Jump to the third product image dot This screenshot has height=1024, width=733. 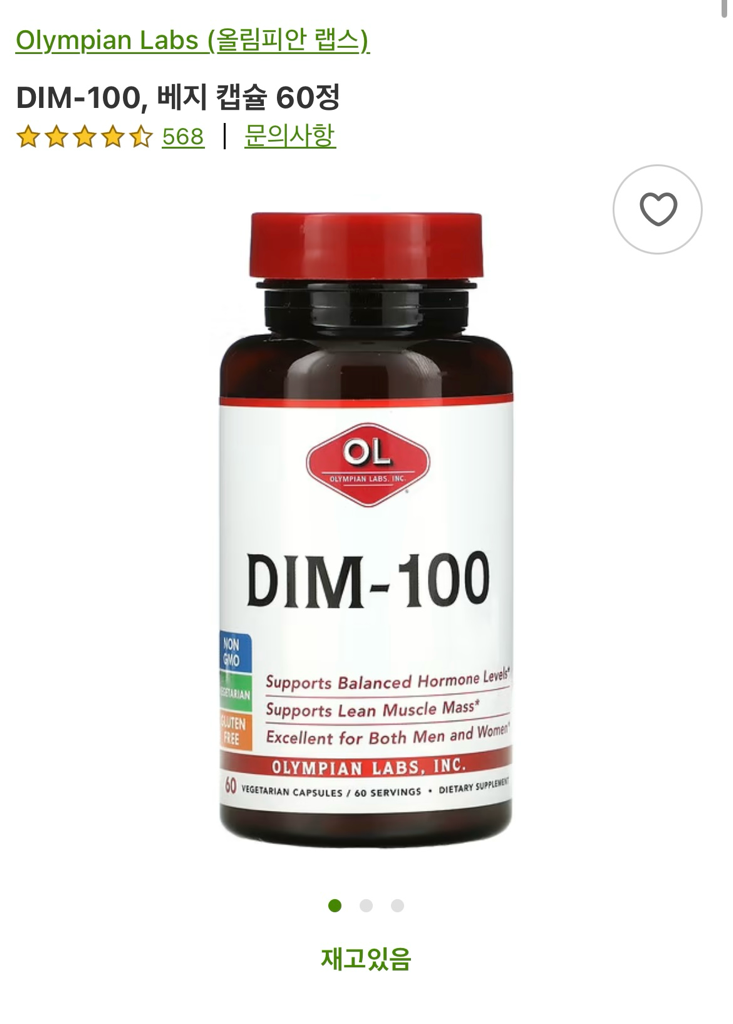397,906
